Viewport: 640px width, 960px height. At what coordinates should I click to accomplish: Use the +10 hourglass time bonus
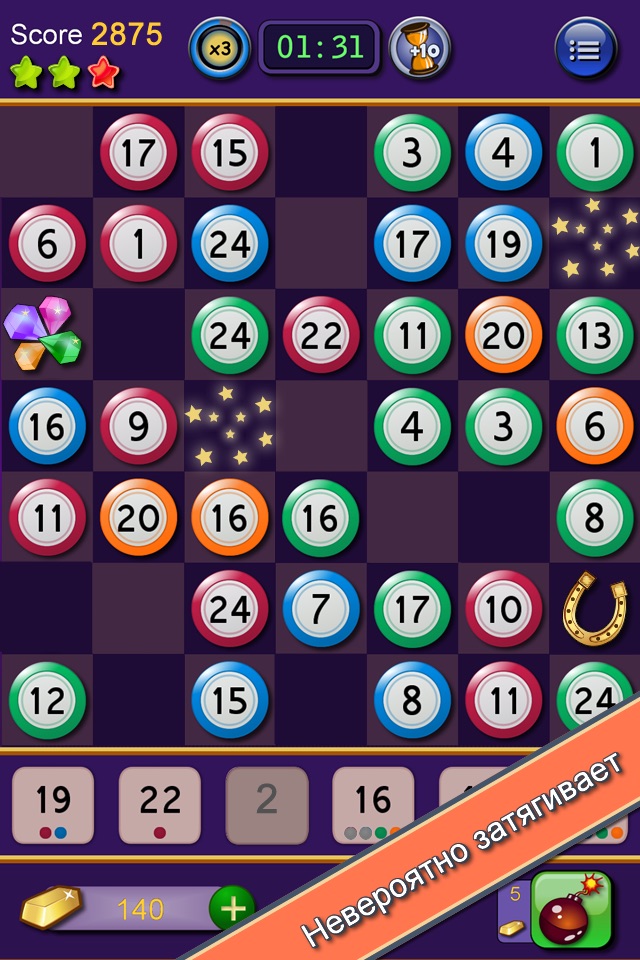419,48
